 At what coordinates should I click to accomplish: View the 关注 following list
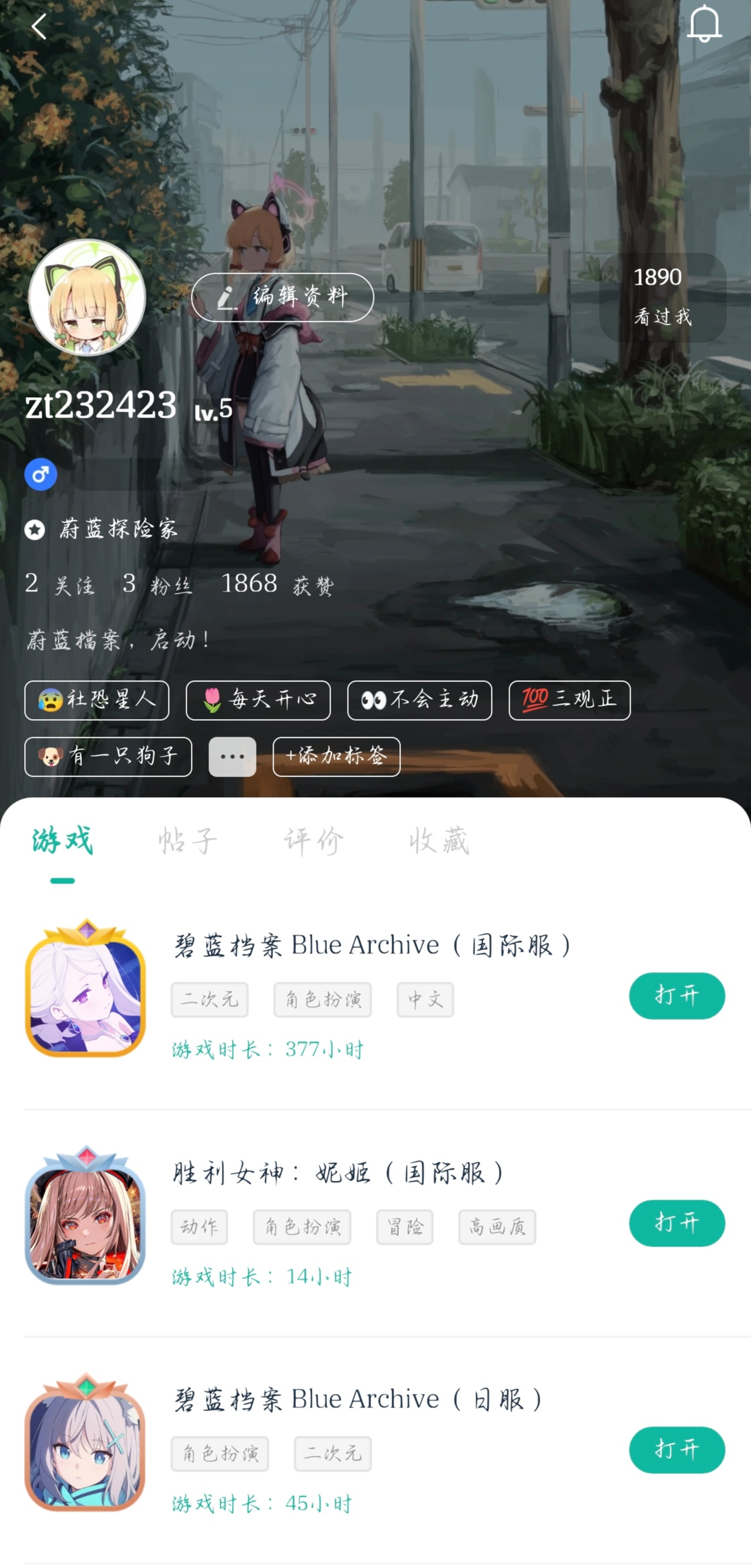(x=60, y=585)
